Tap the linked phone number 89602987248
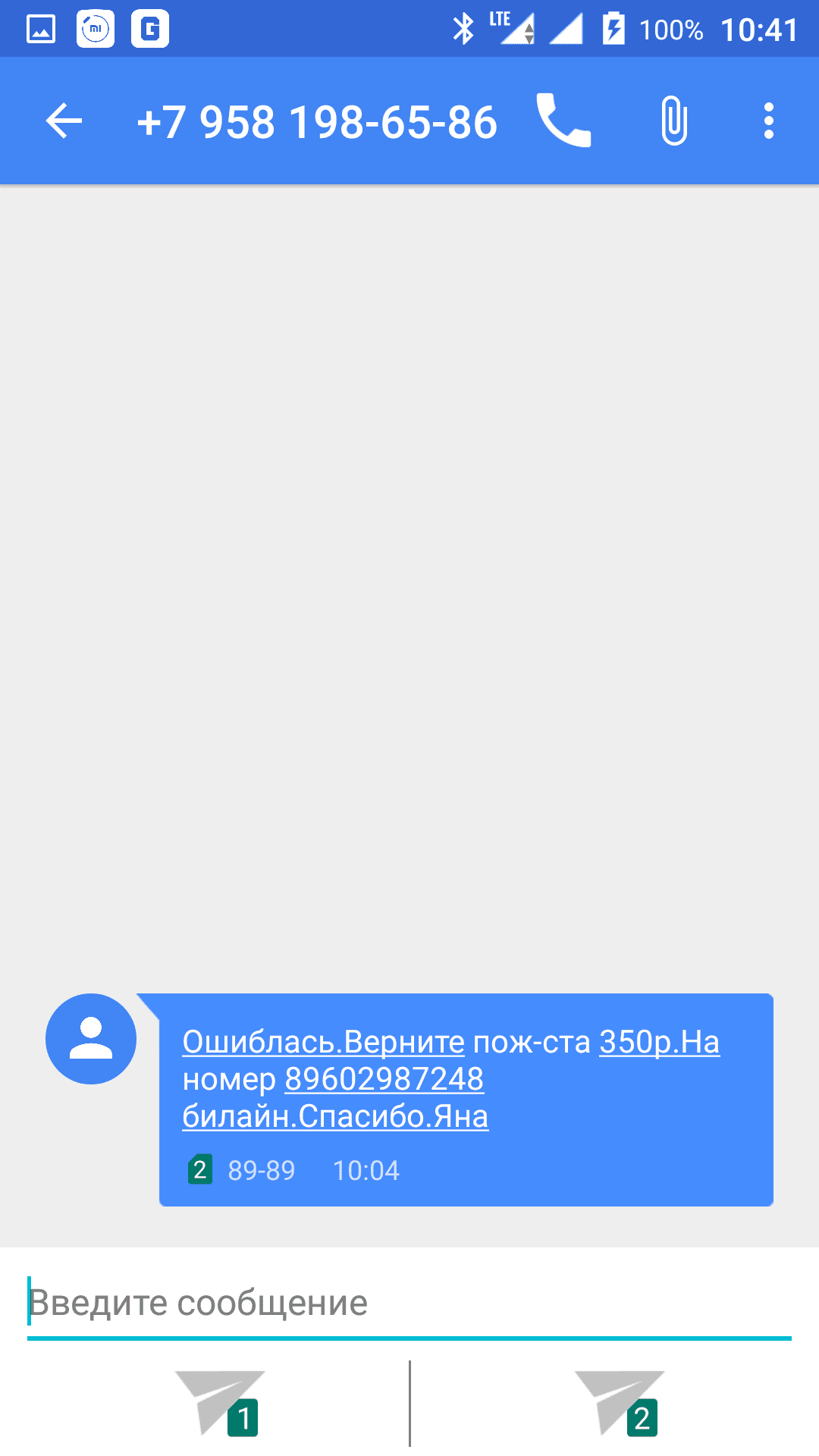Viewport: 819px width, 1456px height. pos(384,1079)
